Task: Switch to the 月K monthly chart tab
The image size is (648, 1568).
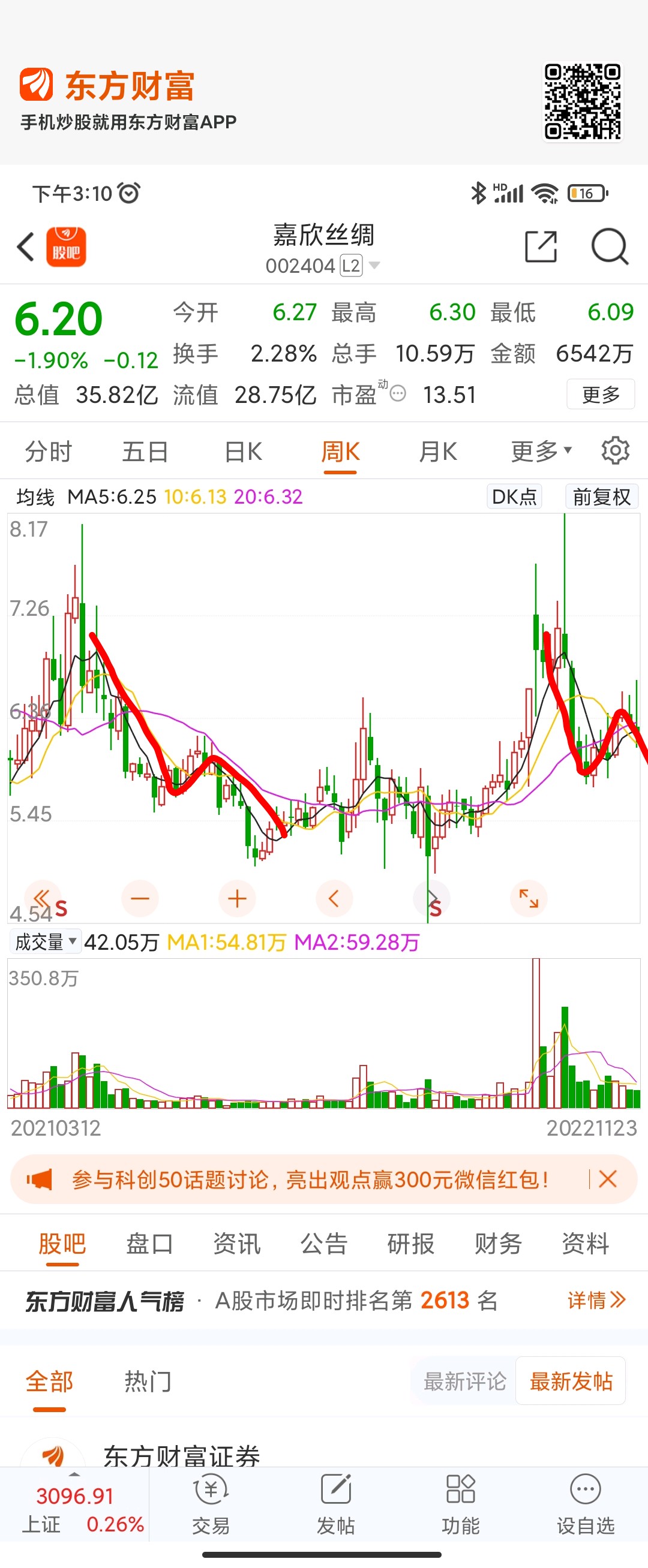Action: coord(437,451)
